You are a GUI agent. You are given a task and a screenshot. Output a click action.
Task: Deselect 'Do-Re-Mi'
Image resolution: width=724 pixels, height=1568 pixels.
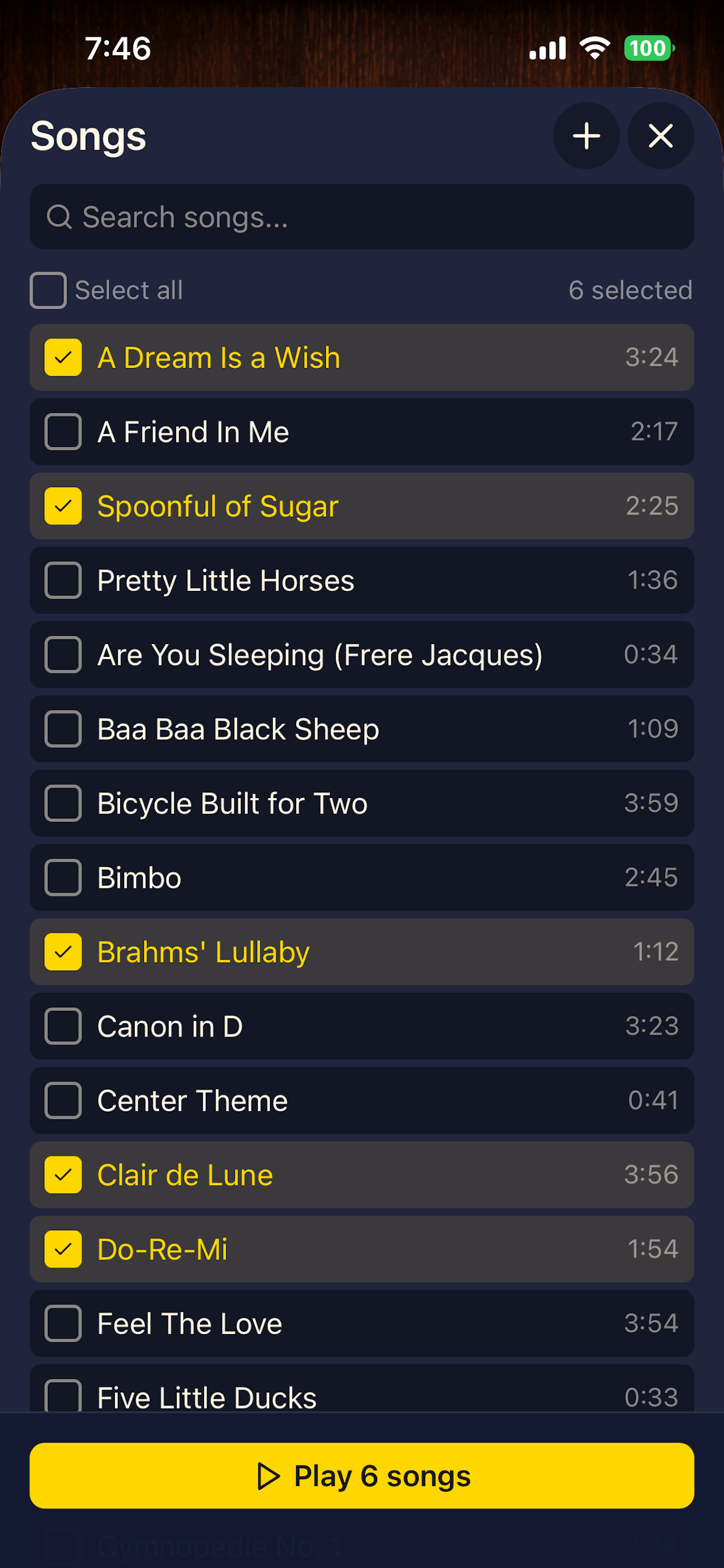click(63, 1249)
